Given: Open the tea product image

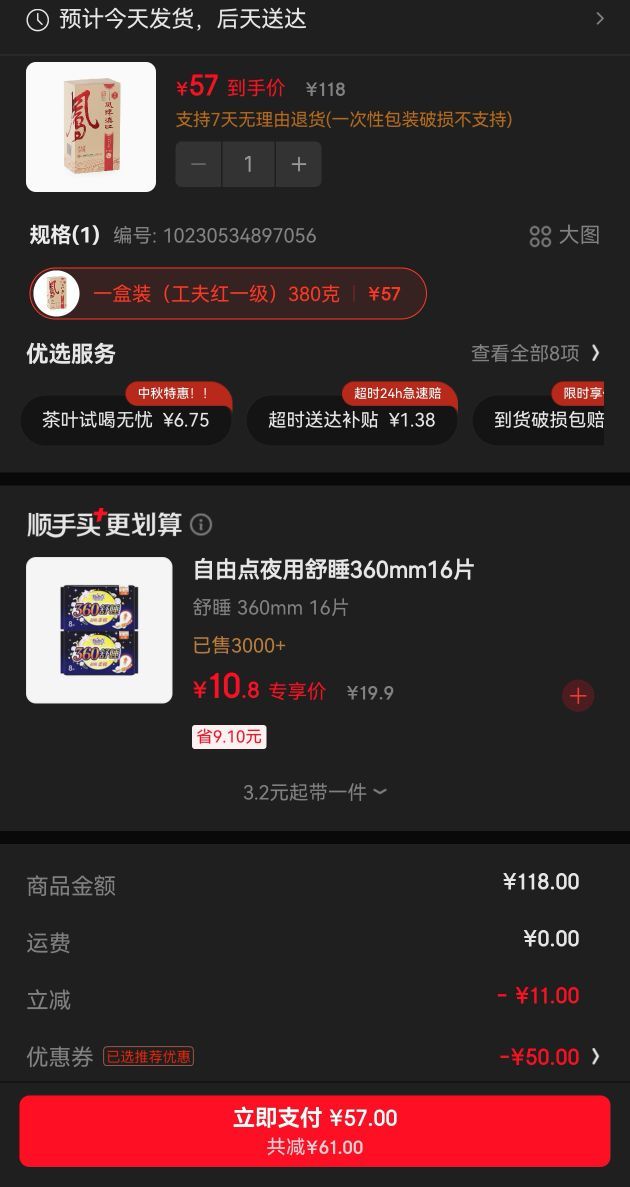Looking at the screenshot, I should click(x=91, y=126).
